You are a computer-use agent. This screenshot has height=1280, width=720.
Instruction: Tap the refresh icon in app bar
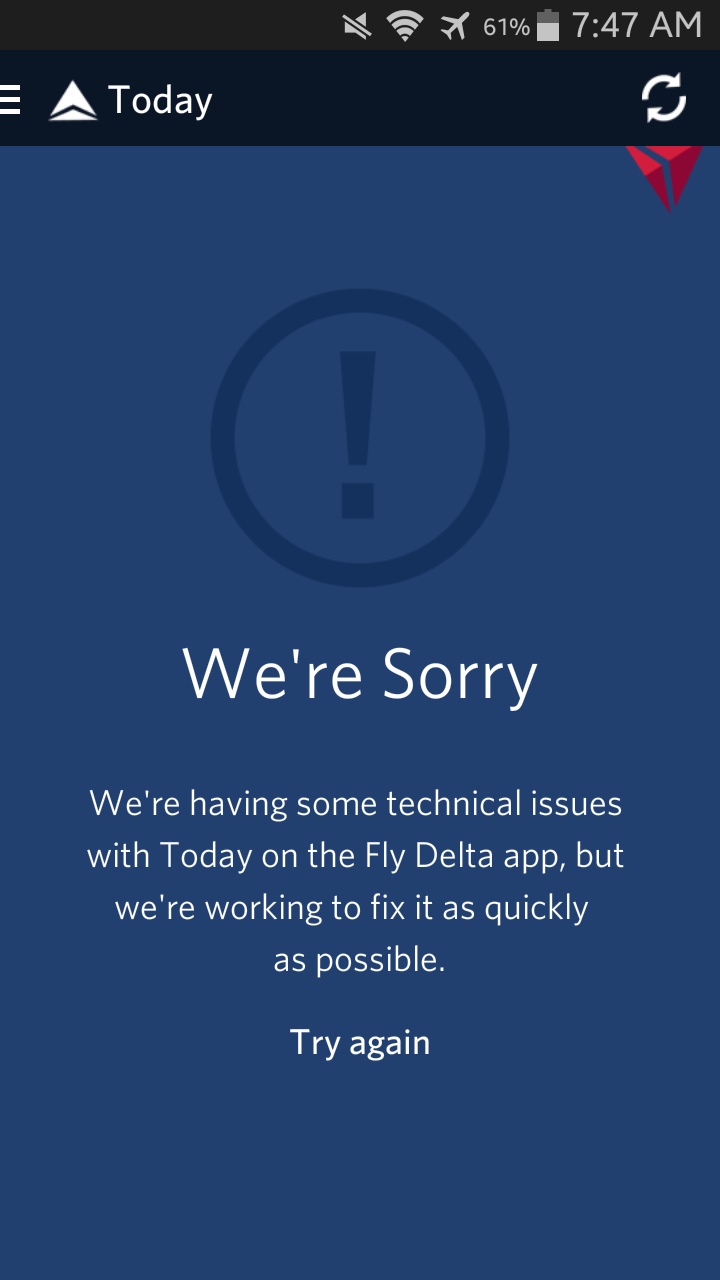click(x=664, y=99)
